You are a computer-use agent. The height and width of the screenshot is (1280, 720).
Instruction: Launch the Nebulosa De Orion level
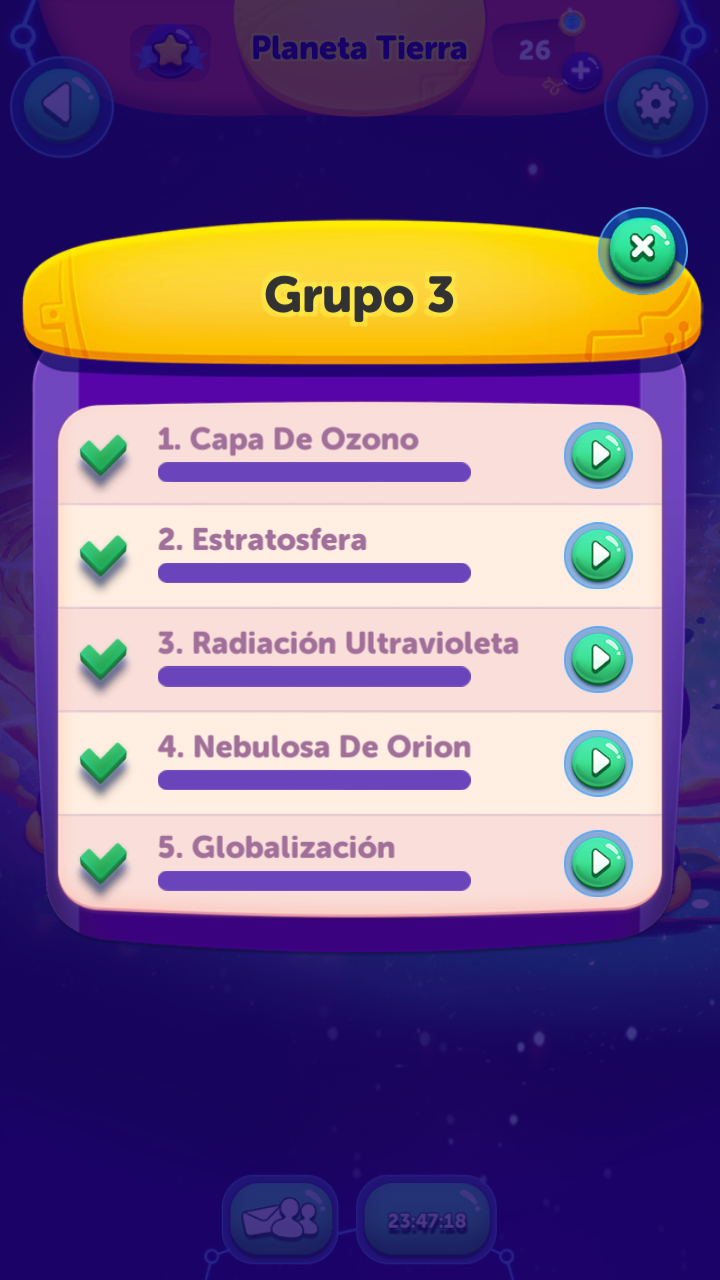(x=599, y=762)
